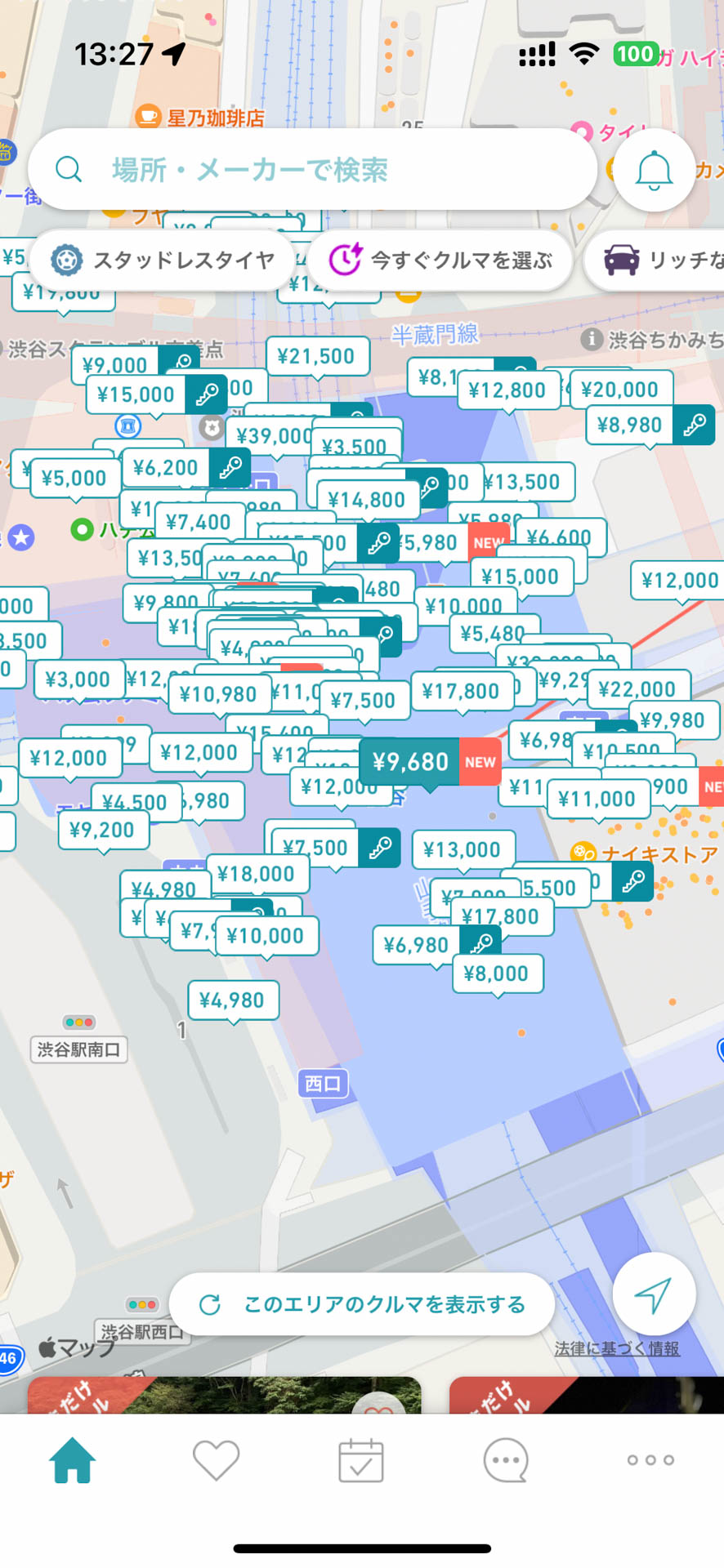Expand the ¥21,500 car price pin
This screenshot has width=724, height=1568.
pyautogui.click(x=318, y=354)
